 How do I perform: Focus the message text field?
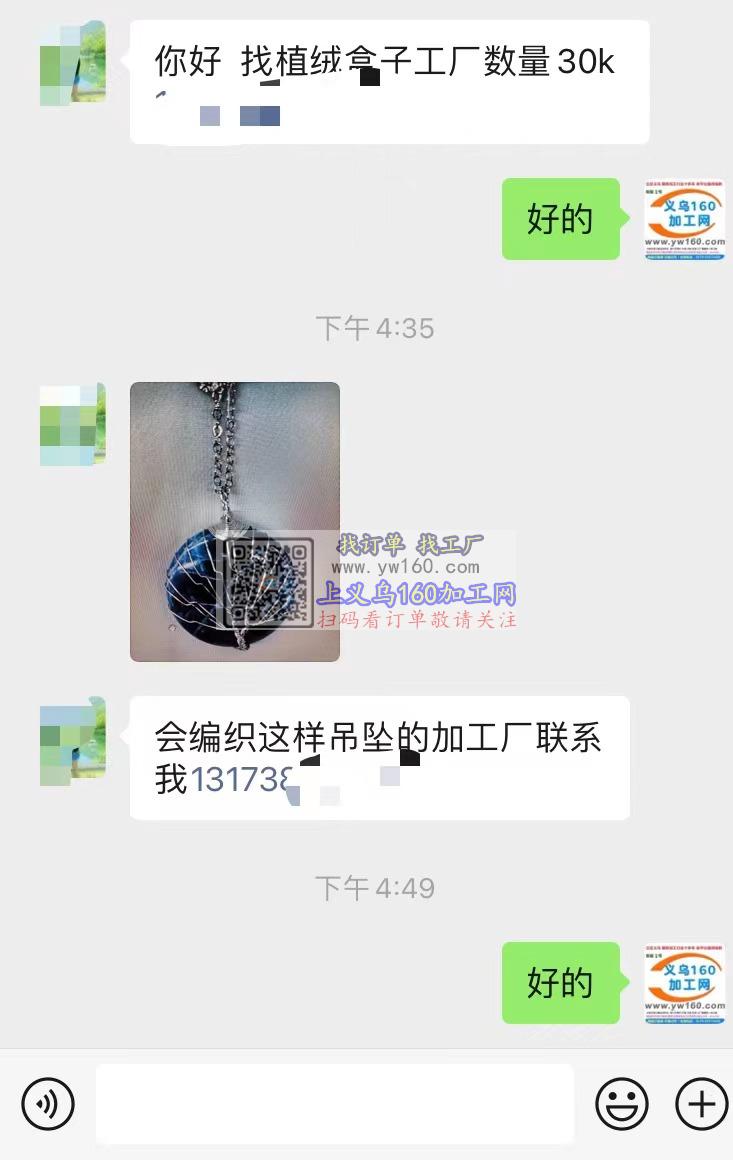pyautogui.click(x=334, y=1104)
